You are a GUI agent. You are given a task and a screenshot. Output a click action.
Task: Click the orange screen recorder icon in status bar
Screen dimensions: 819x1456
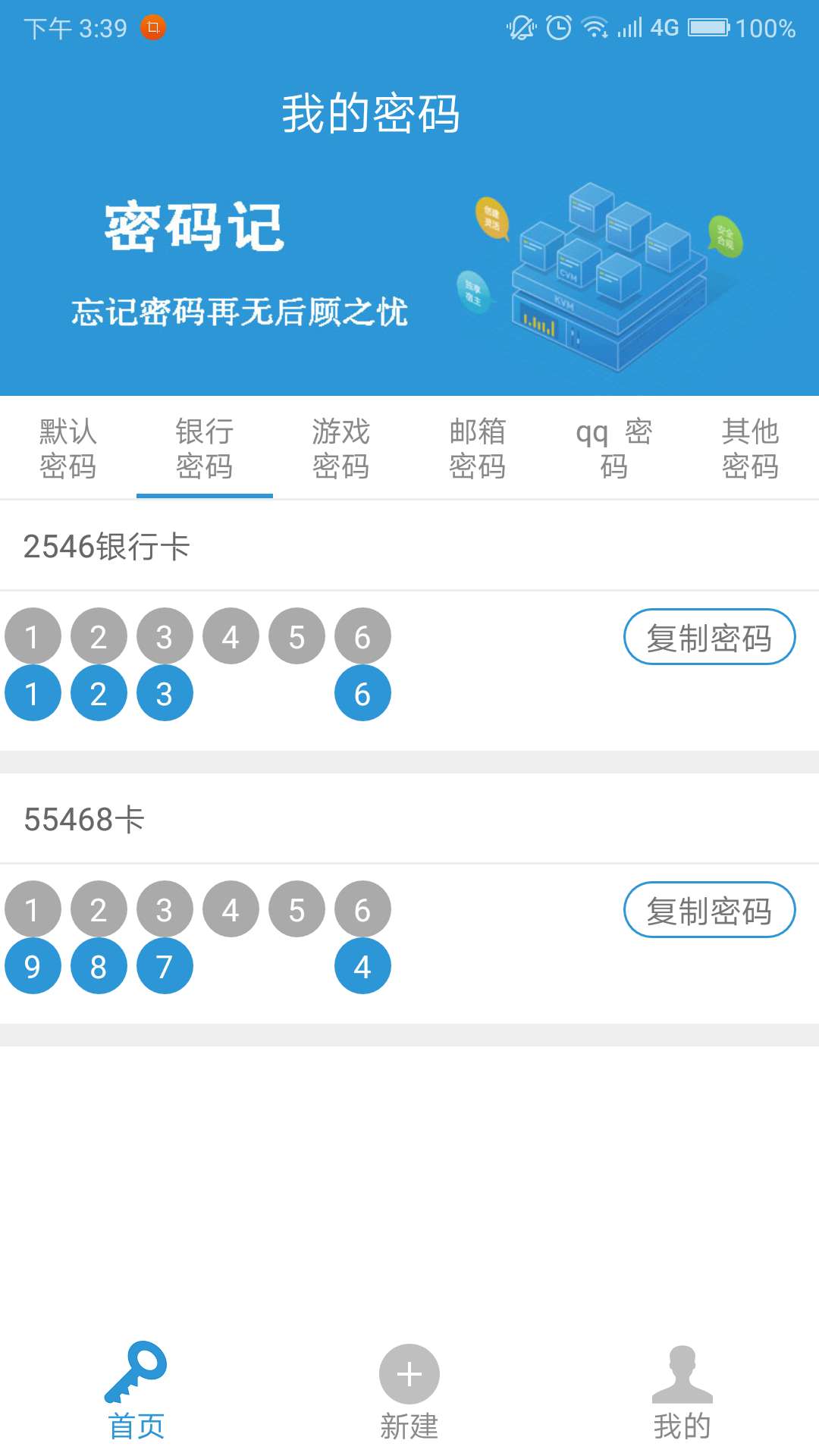tap(152, 27)
